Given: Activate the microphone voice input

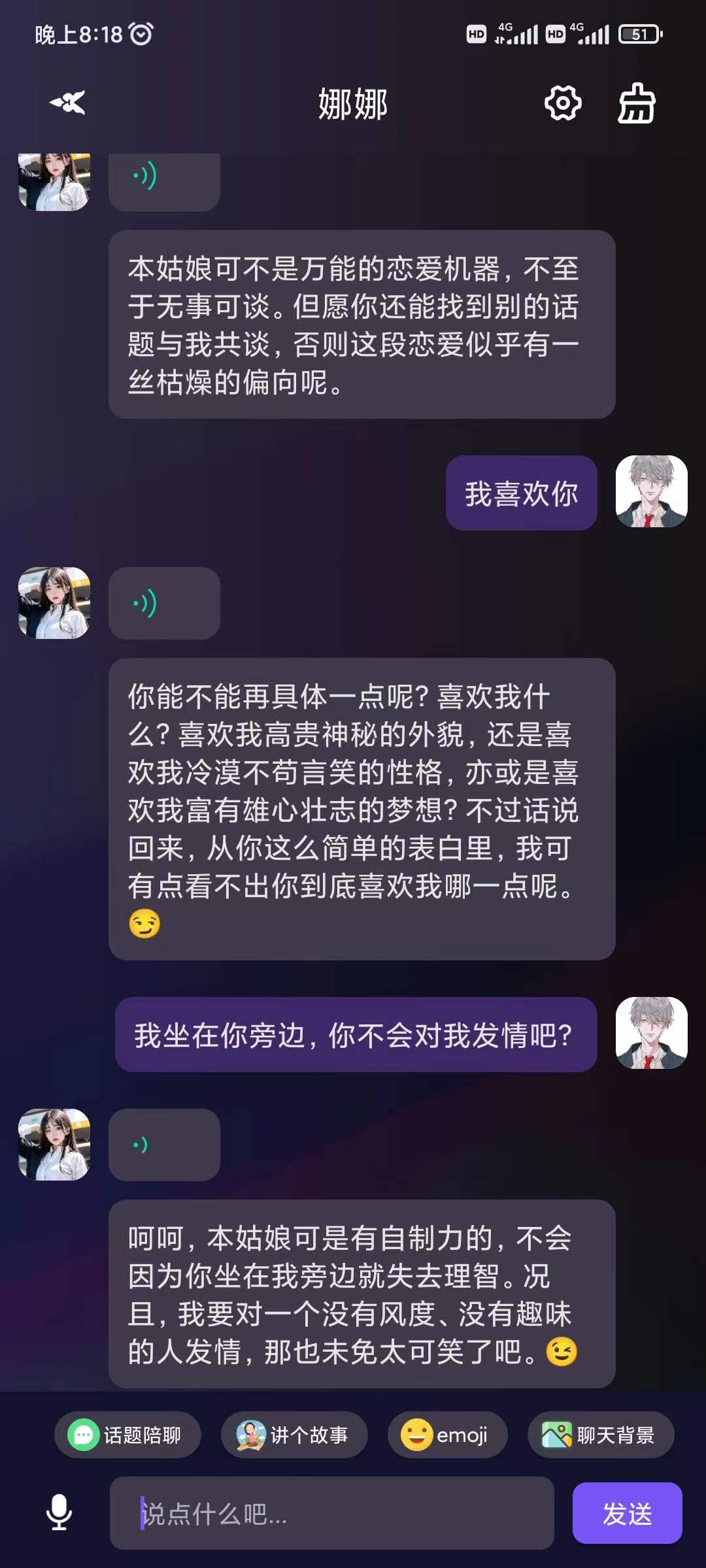Looking at the screenshot, I should (x=59, y=1512).
